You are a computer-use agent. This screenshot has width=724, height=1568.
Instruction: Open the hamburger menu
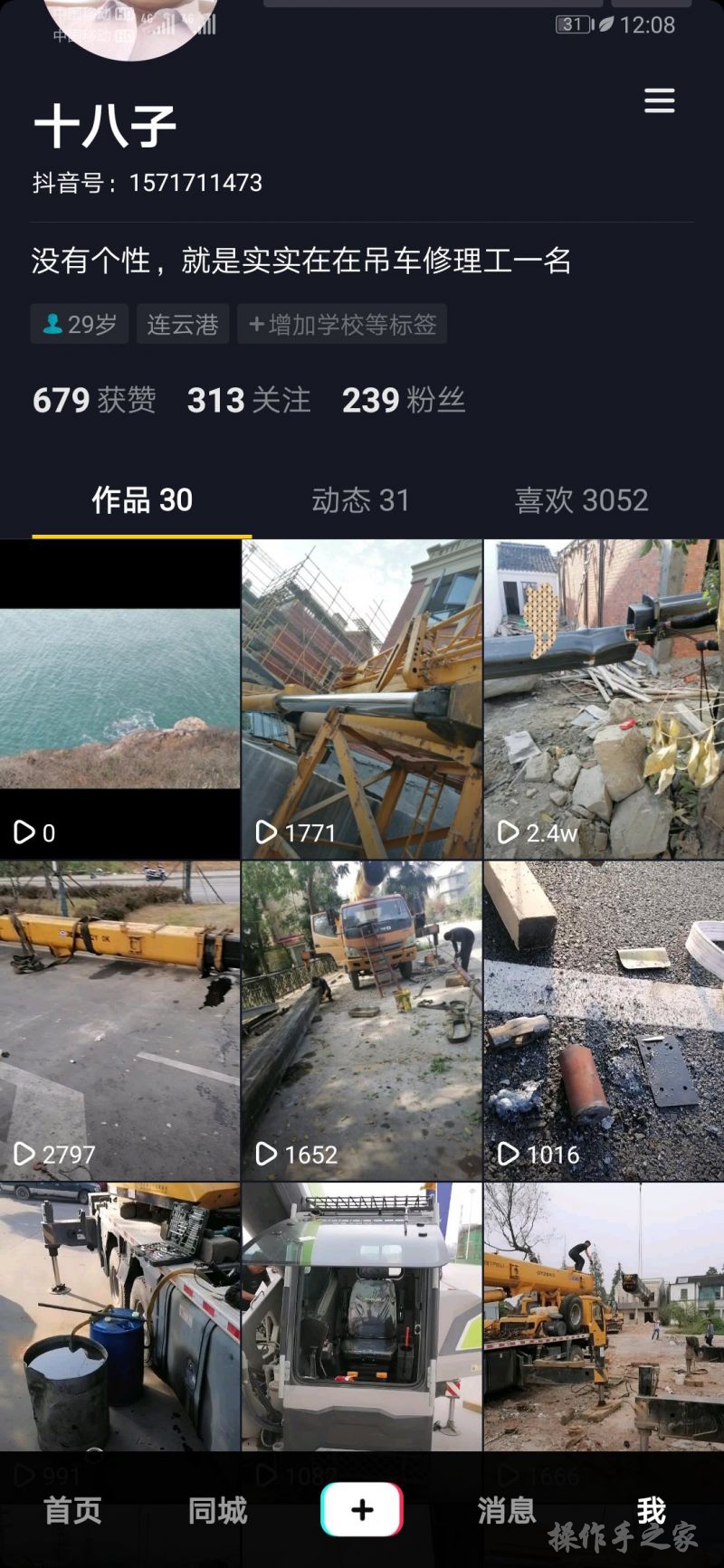[659, 100]
